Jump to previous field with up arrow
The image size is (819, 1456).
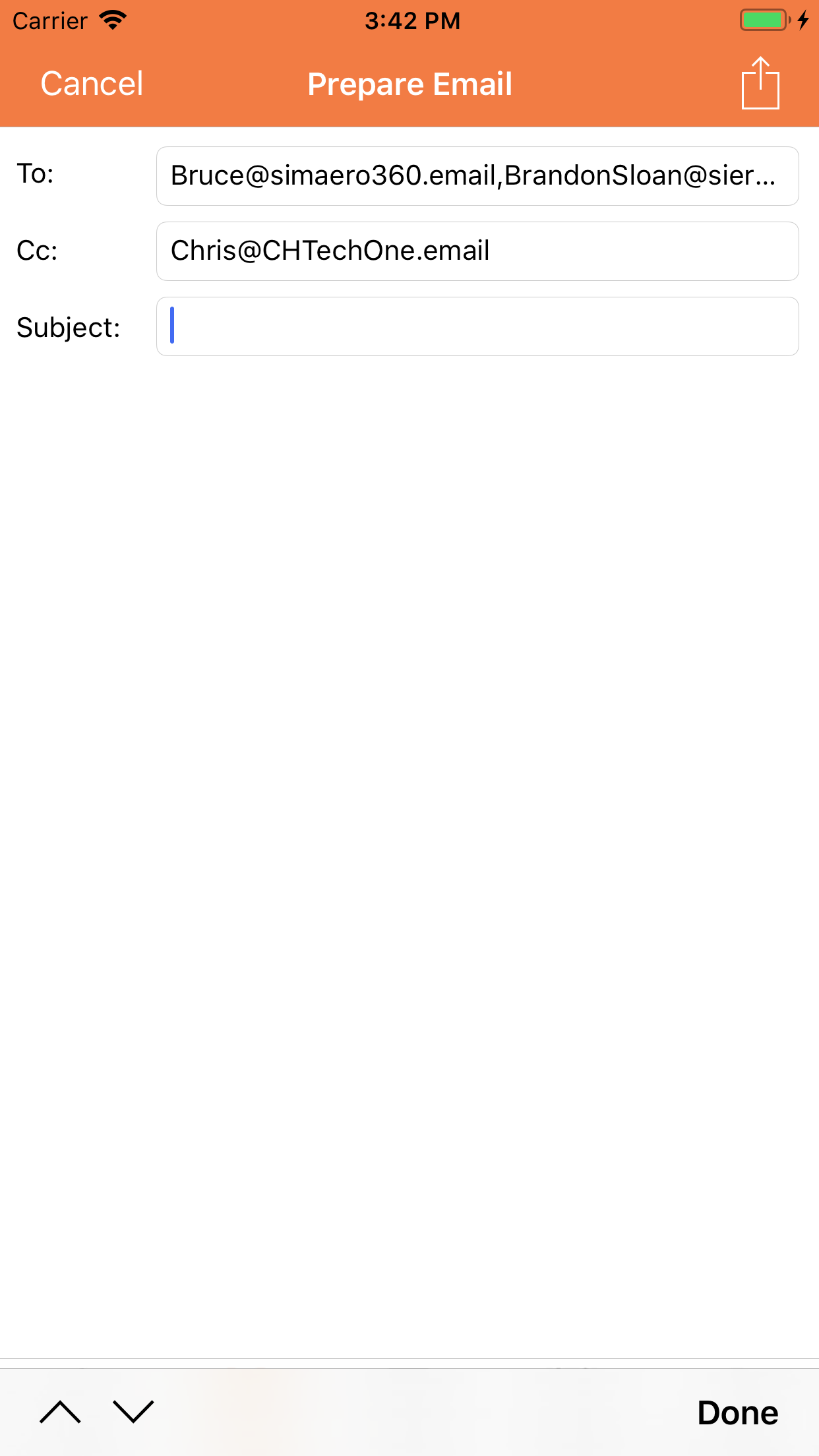[x=60, y=1412]
